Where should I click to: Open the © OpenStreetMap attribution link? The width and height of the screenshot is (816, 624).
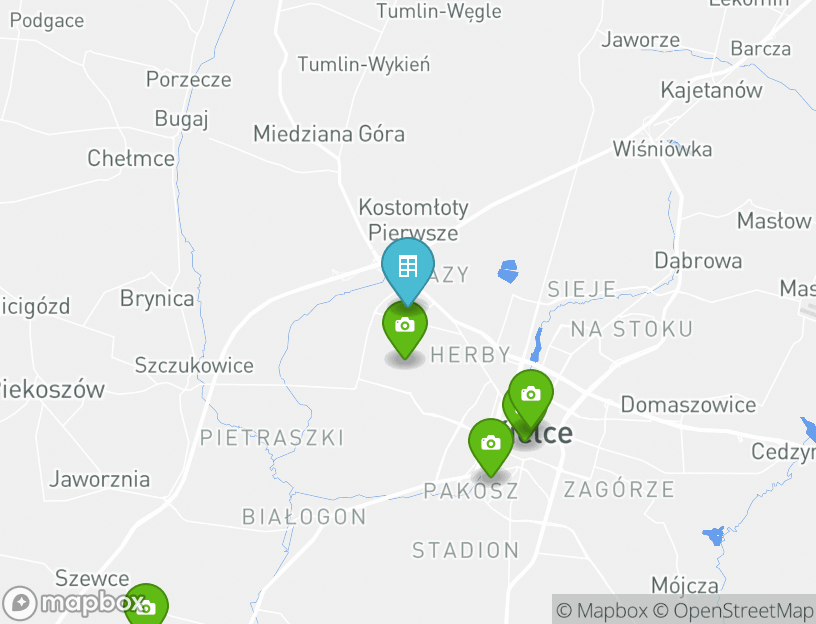tap(734, 611)
